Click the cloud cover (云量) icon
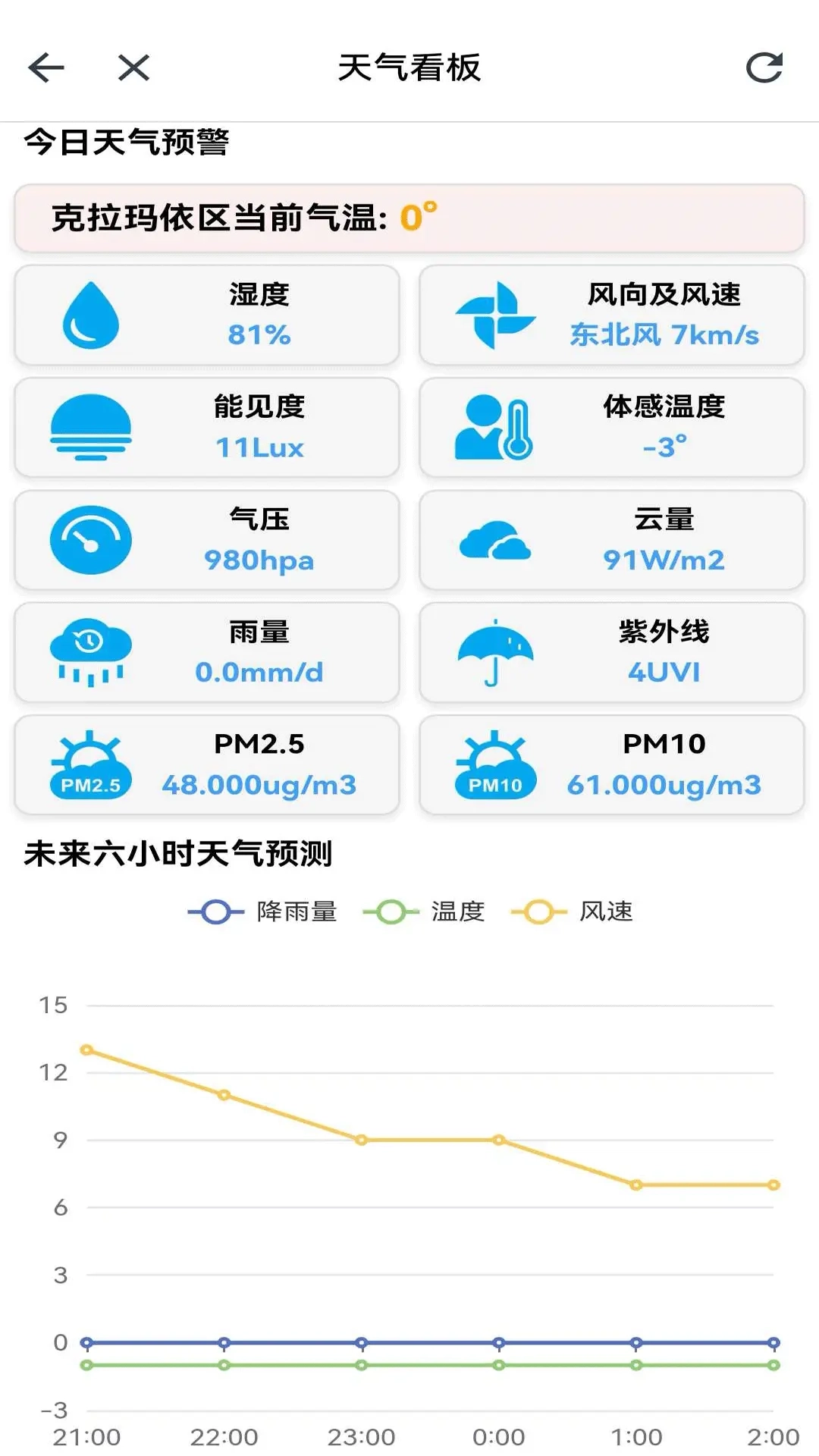This screenshot has height=1456, width=819. [497, 540]
